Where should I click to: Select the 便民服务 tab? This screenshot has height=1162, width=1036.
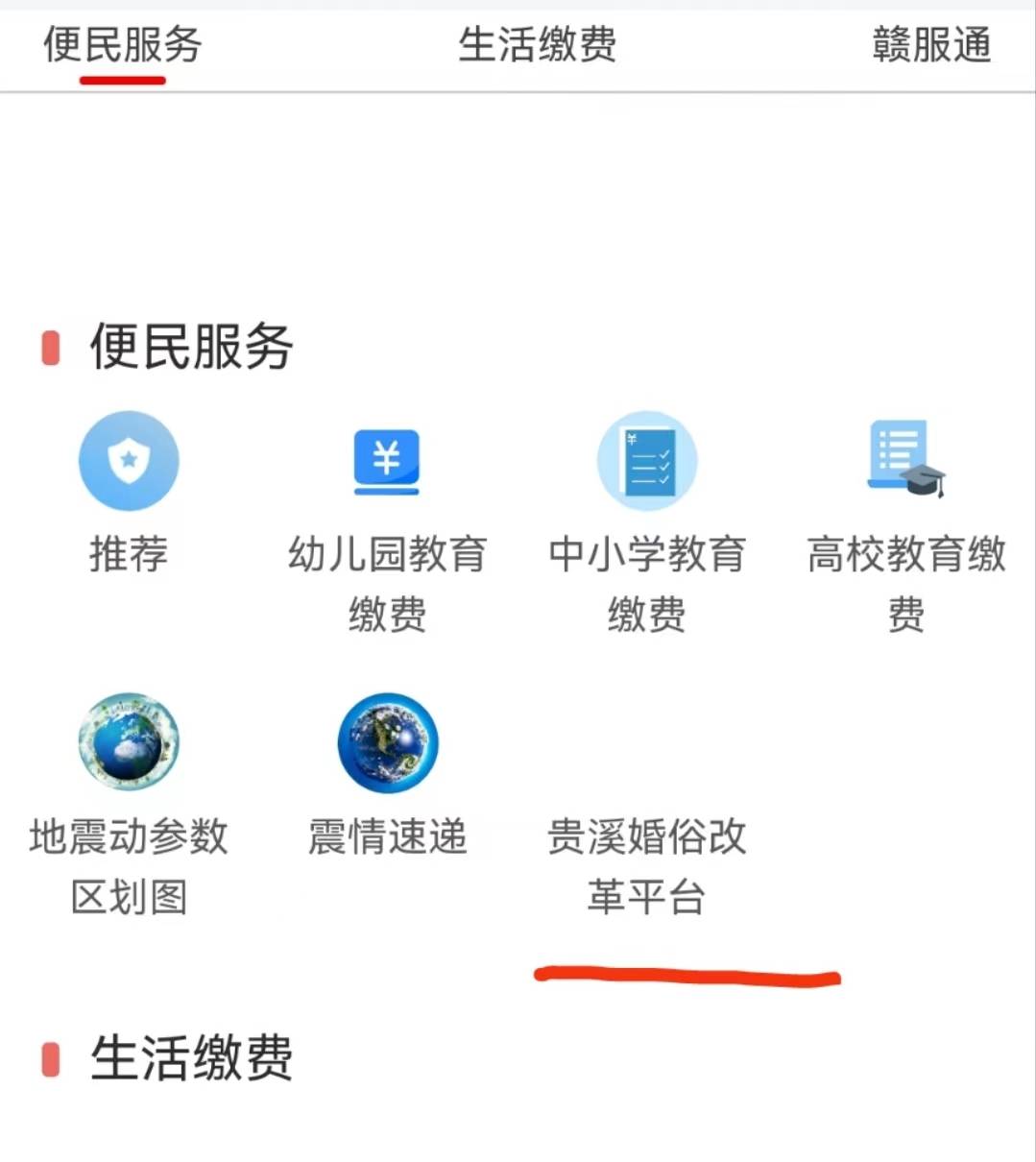click(122, 45)
